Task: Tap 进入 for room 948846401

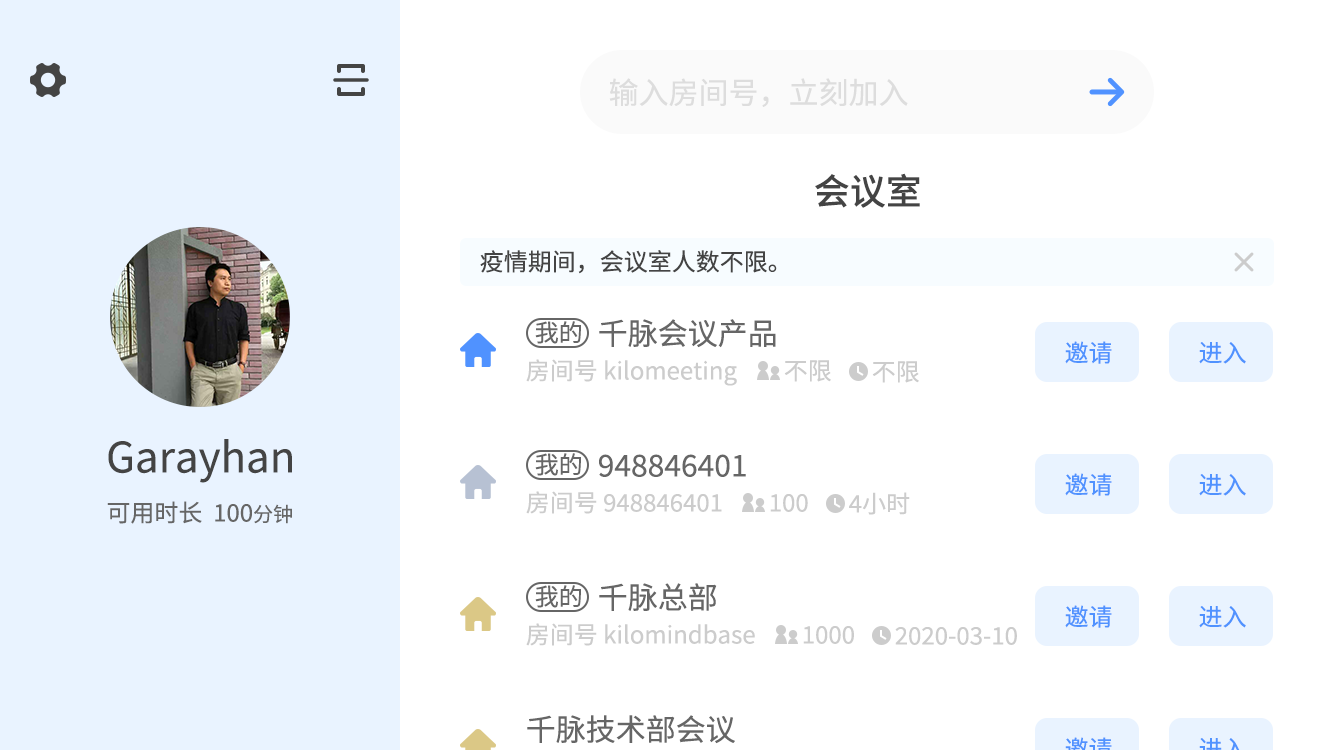Action: point(1221,484)
